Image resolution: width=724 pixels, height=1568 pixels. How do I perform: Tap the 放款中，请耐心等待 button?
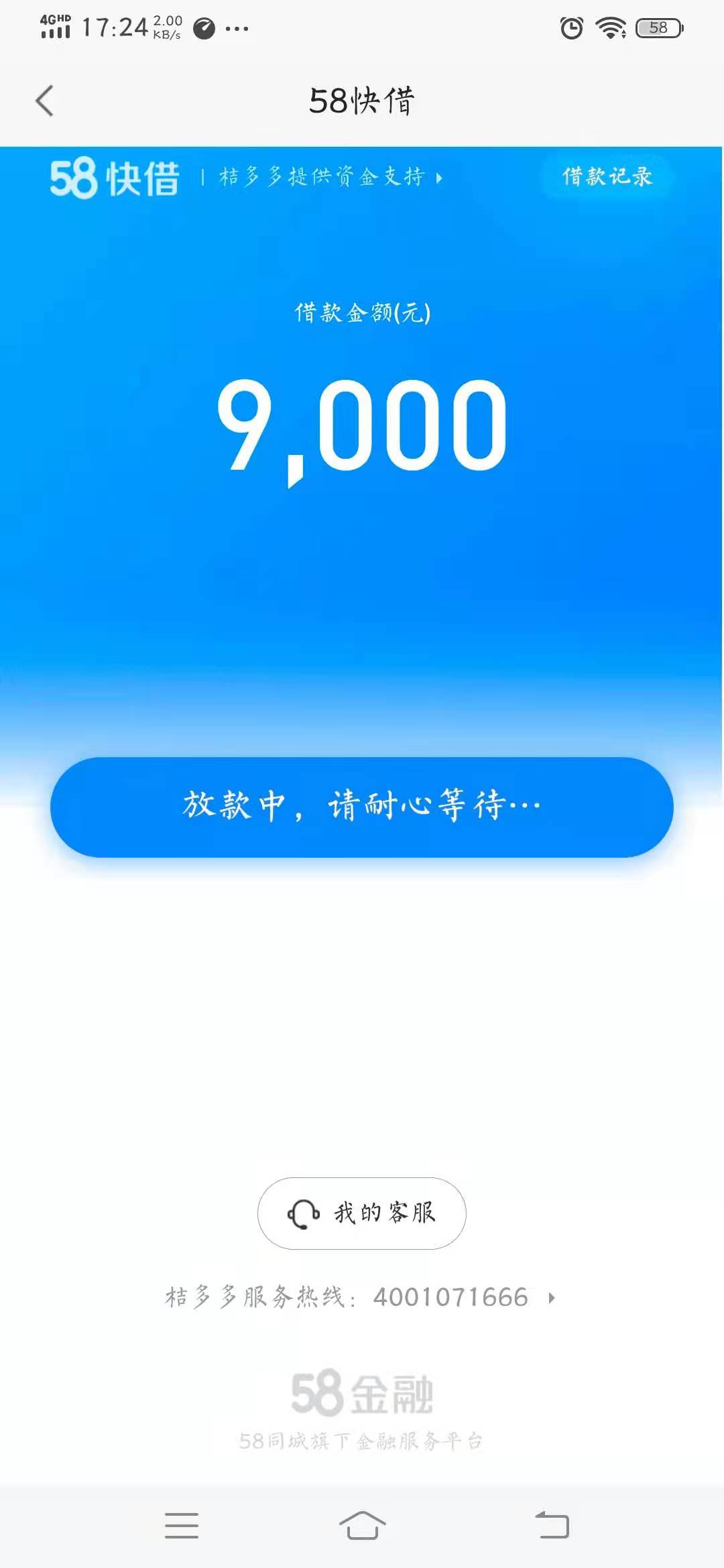[362, 807]
